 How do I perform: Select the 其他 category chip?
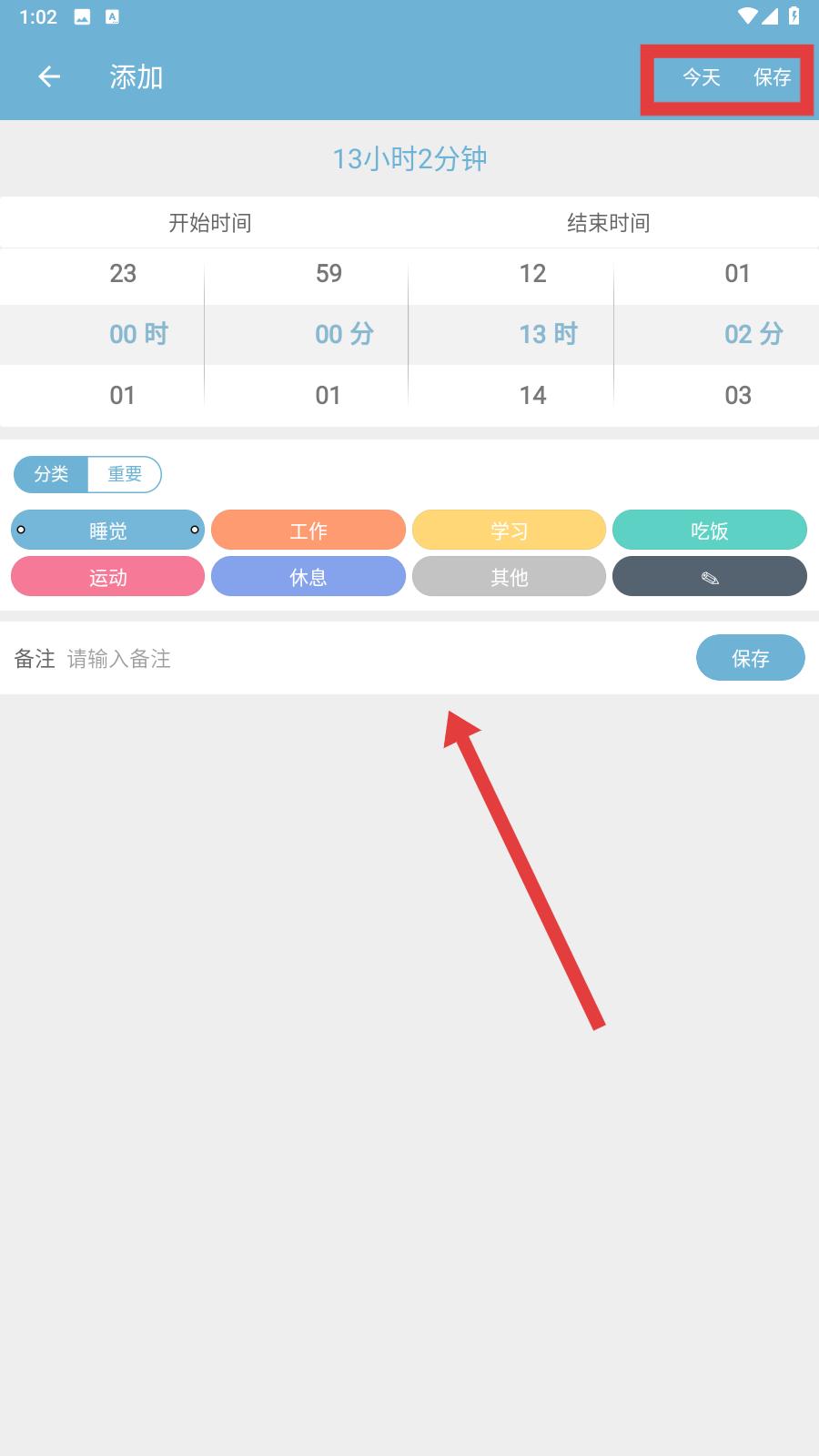(509, 577)
